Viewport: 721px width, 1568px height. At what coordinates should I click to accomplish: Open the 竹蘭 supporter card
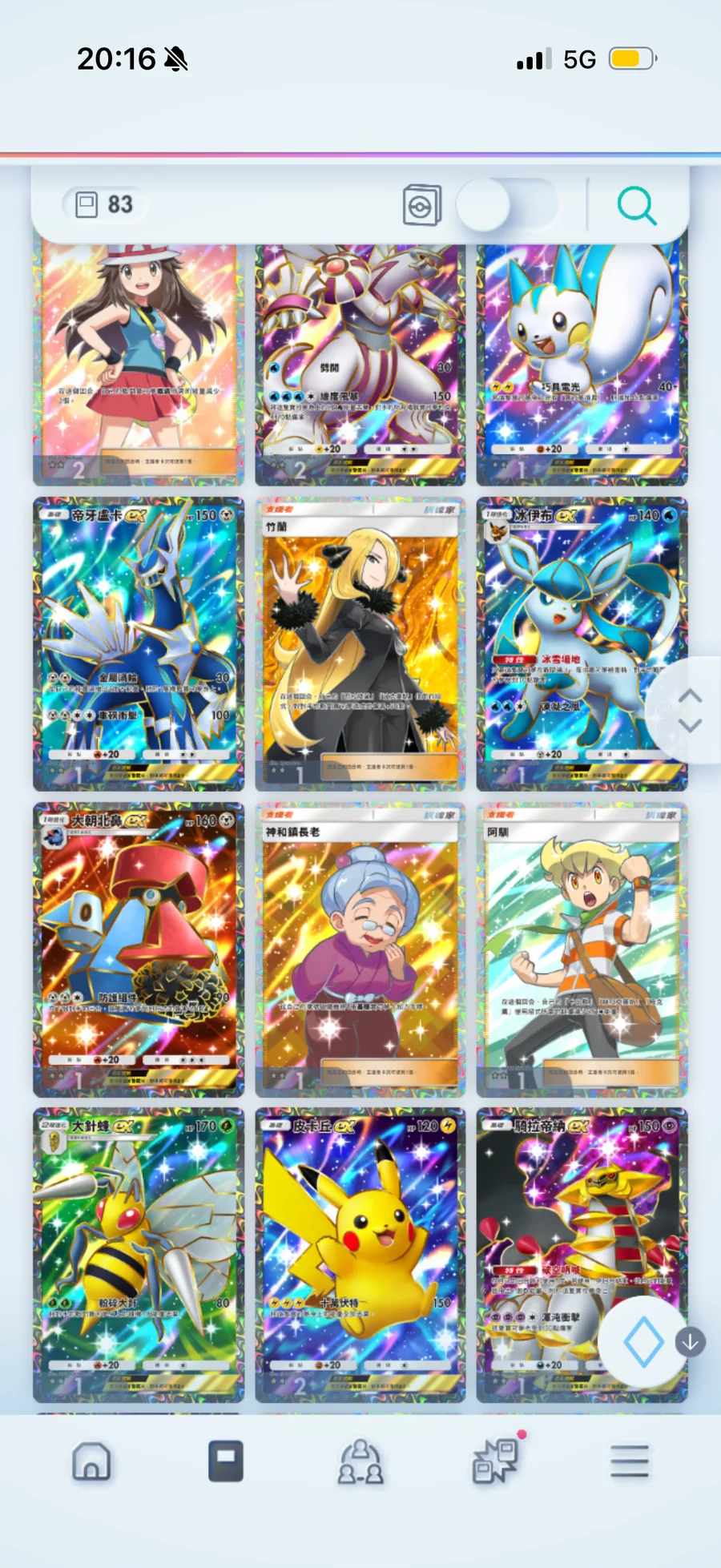tap(360, 643)
